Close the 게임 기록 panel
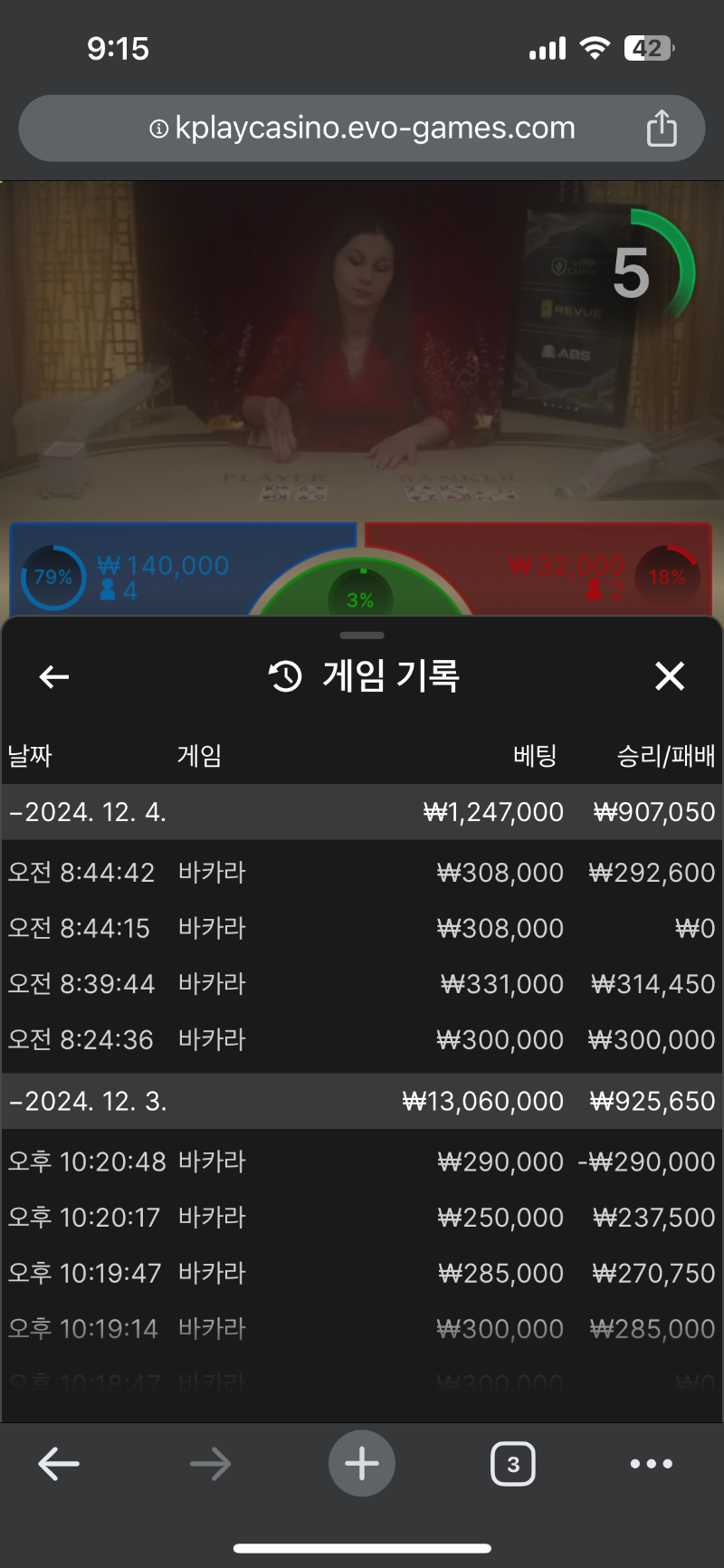The width and height of the screenshot is (724, 1568). (670, 676)
